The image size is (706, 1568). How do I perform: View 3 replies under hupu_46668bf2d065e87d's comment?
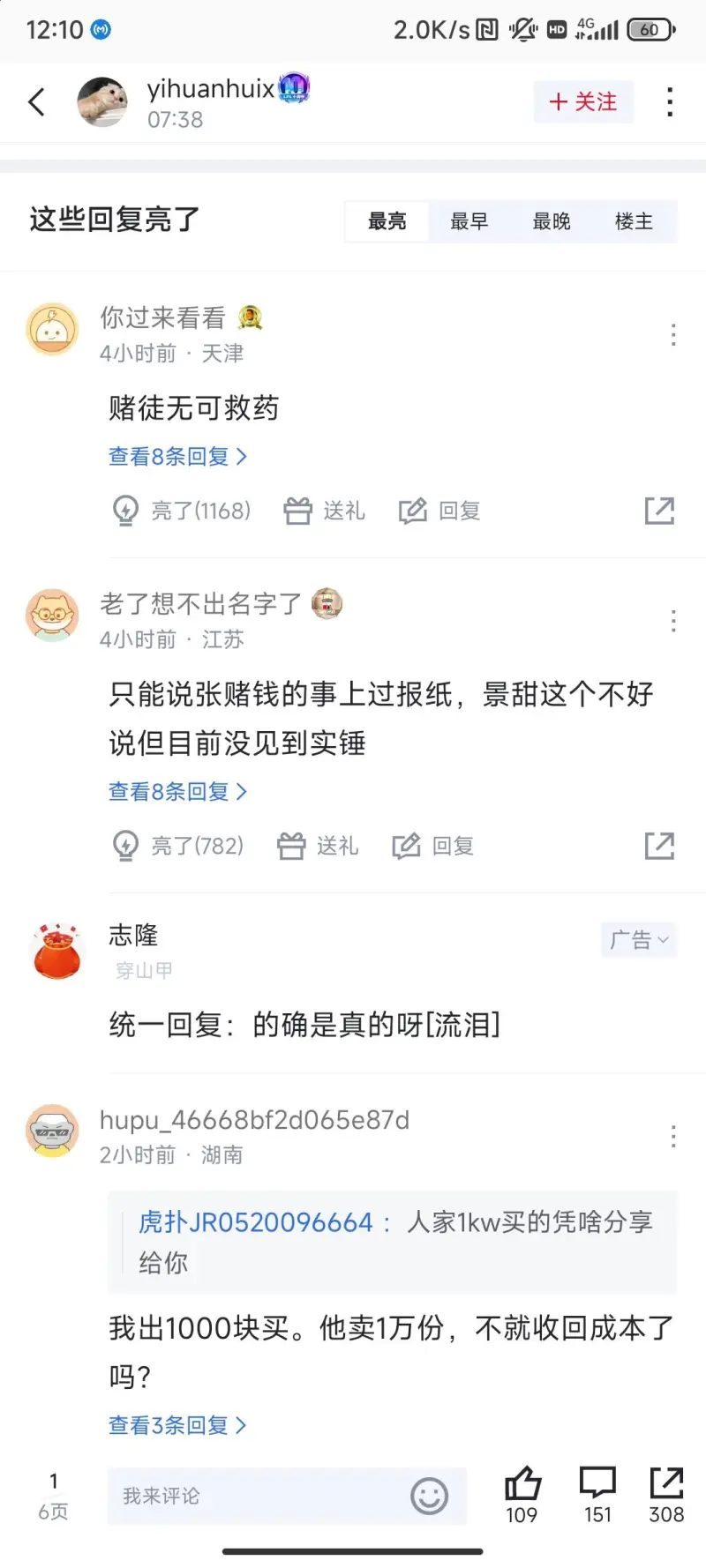coord(177,1425)
